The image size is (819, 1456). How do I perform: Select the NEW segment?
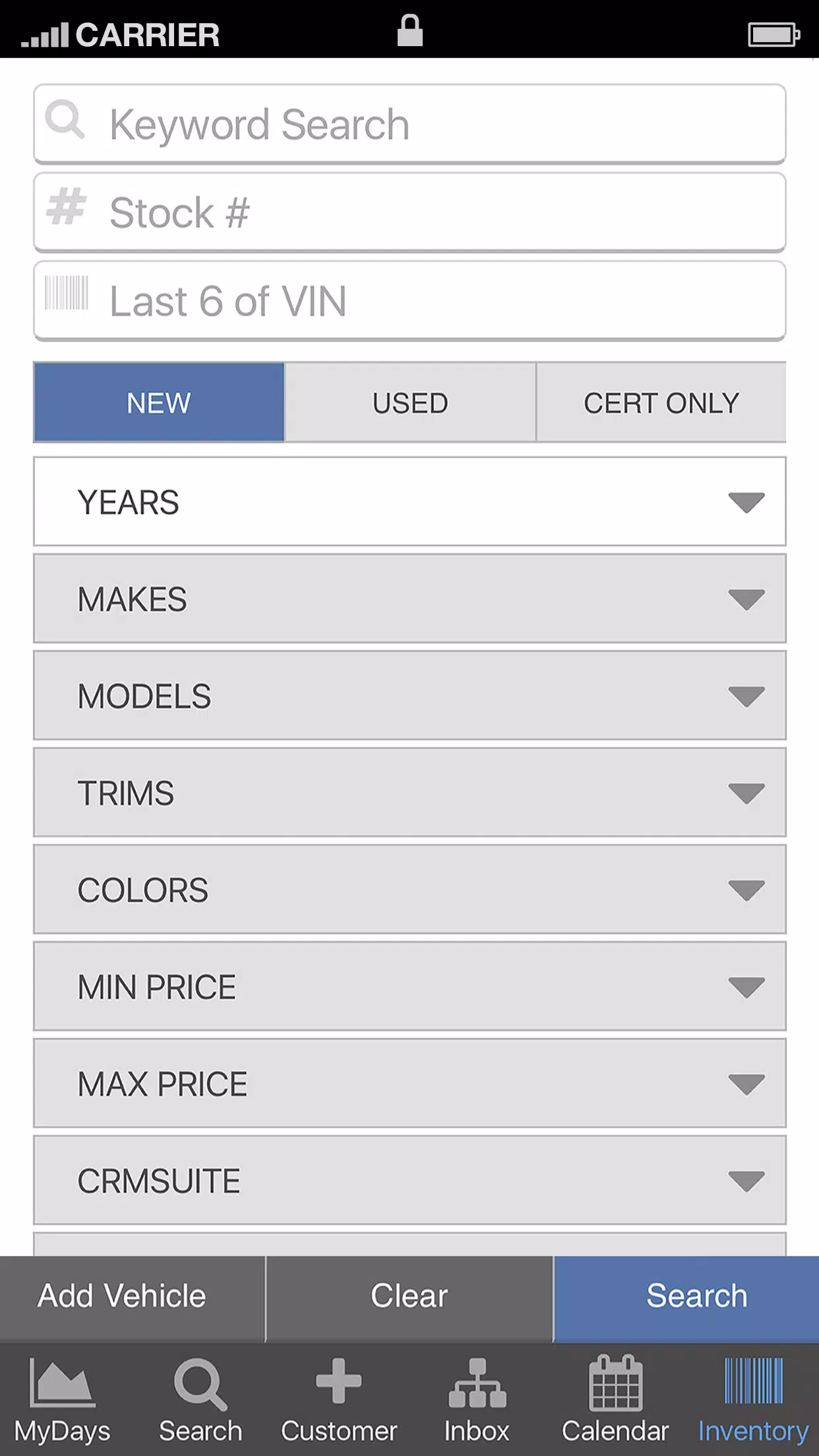[x=159, y=402]
